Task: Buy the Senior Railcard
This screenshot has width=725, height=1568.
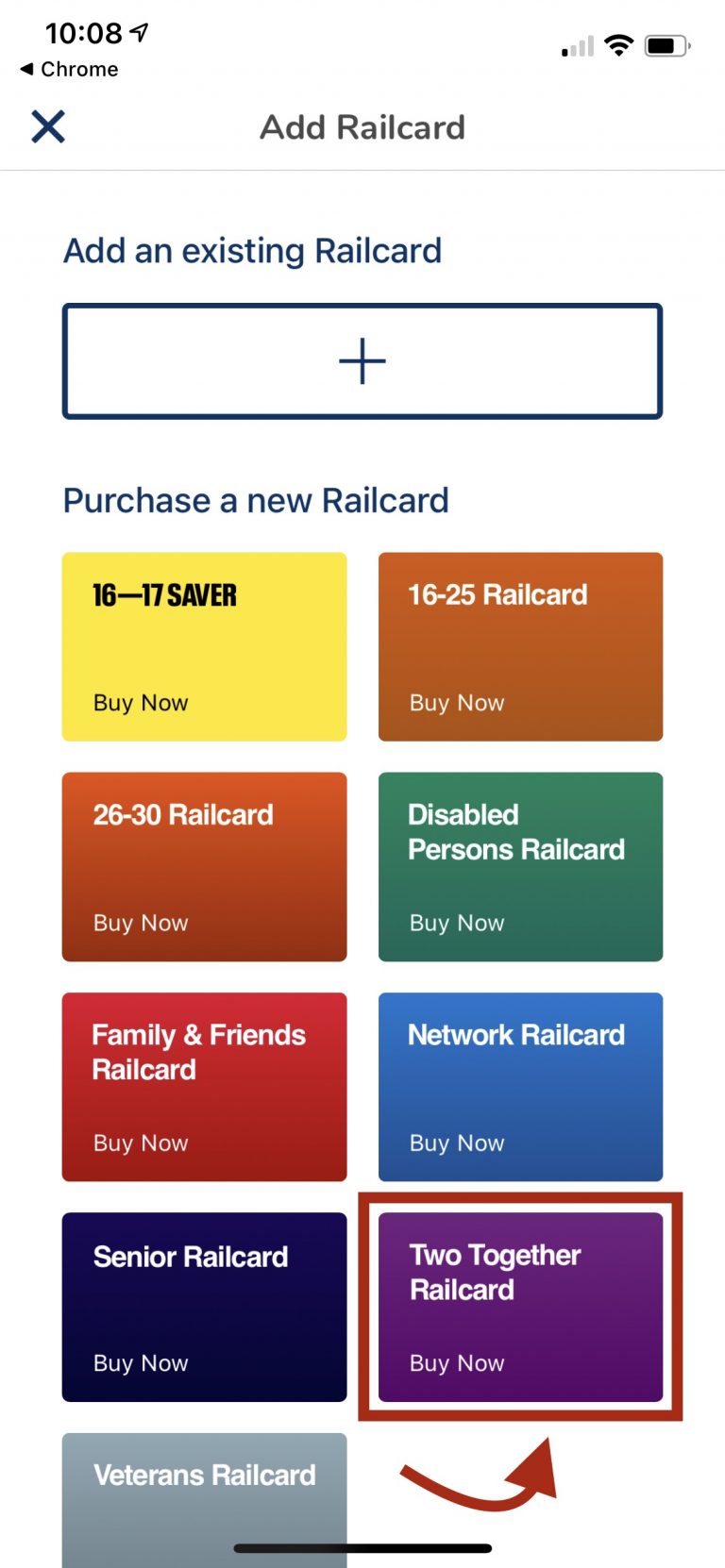Action: [x=204, y=1308]
